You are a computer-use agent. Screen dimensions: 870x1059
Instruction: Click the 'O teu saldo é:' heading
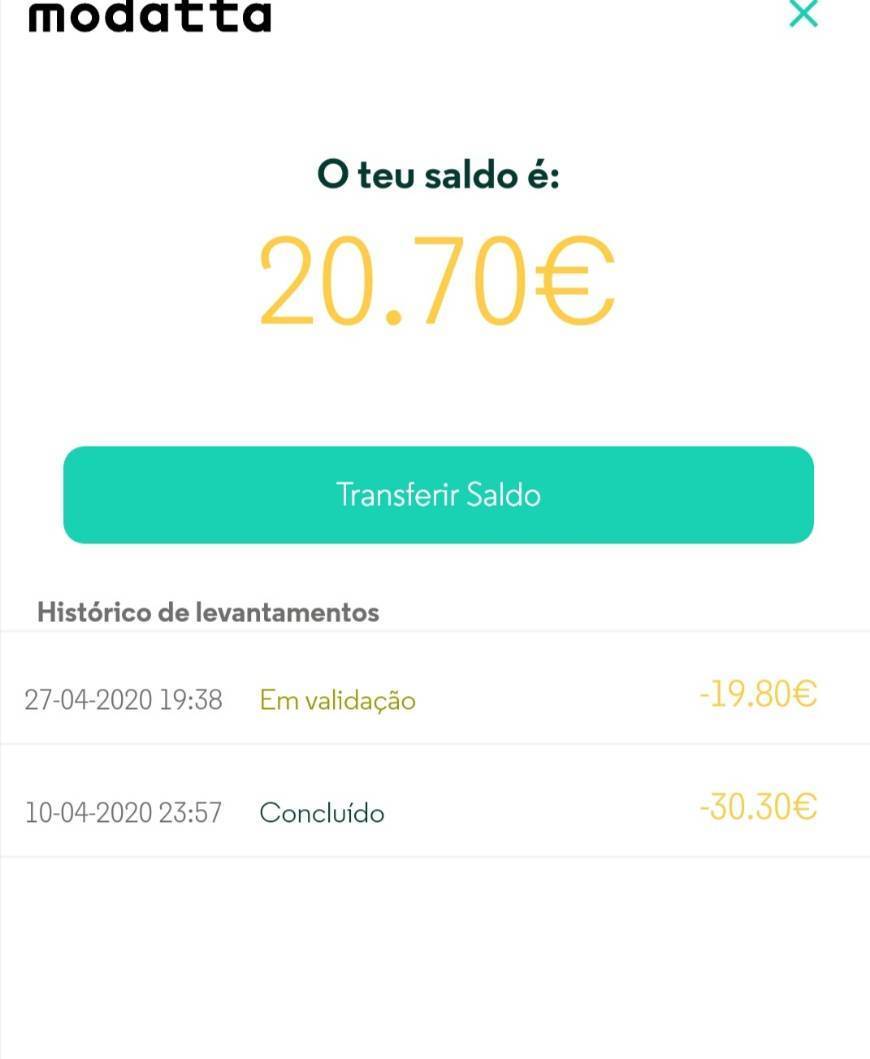(435, 173)
